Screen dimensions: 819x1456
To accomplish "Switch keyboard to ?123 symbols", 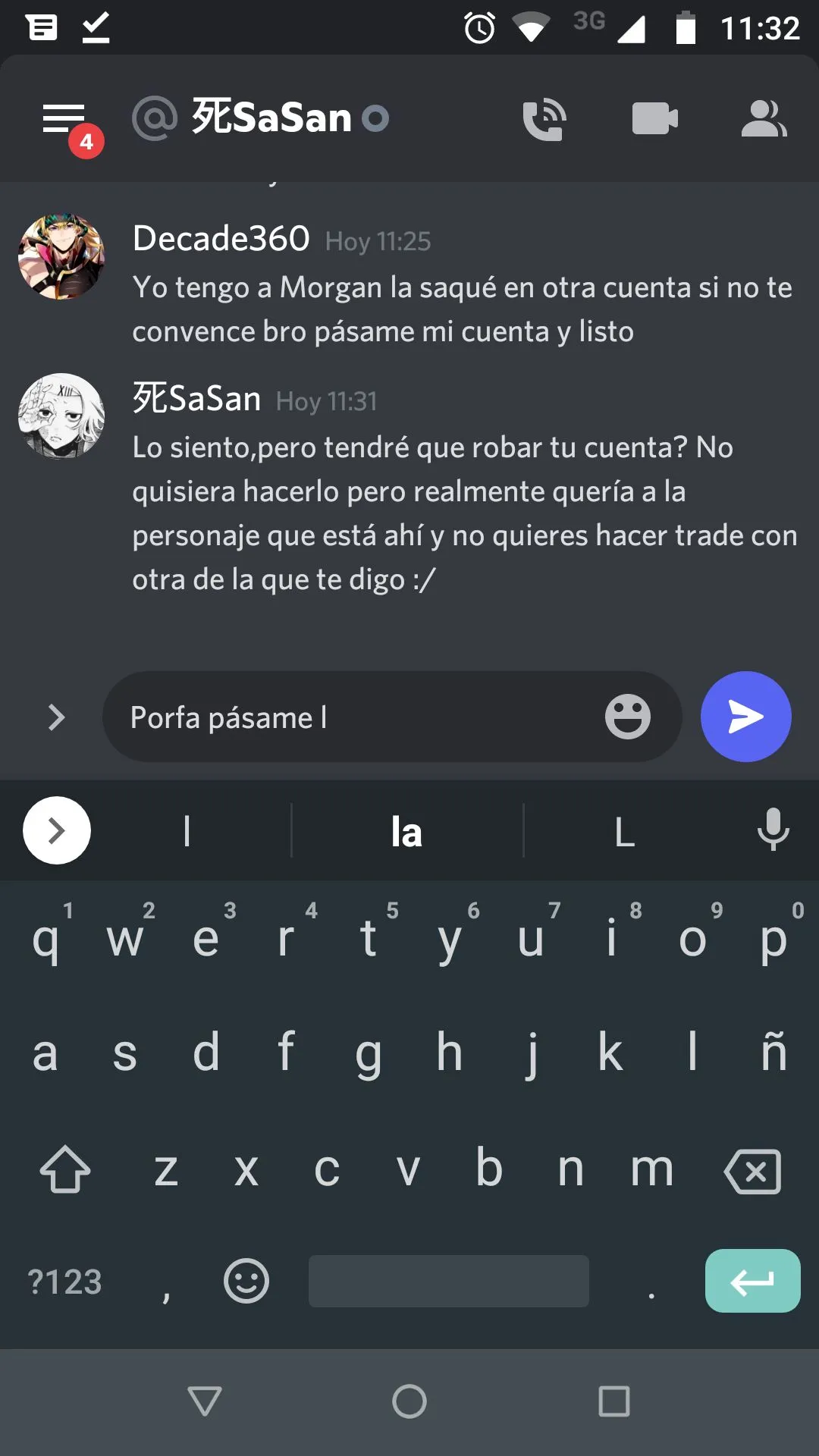I will [x=64, y=1282].
